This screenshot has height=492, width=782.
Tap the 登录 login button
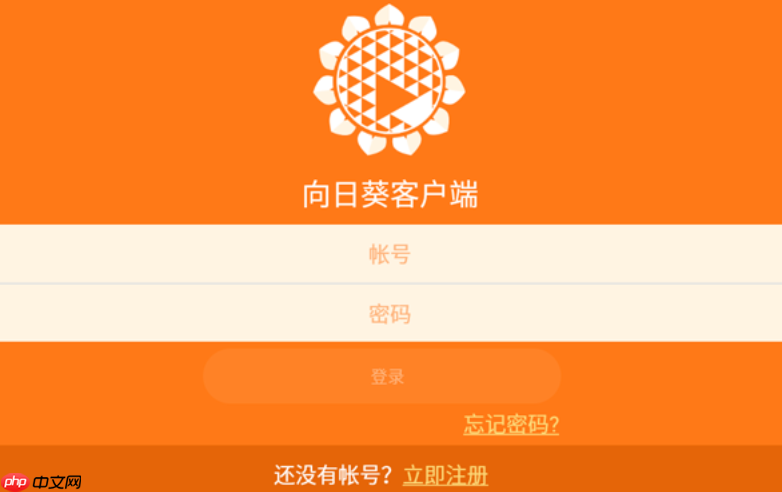tap(382, 377)
